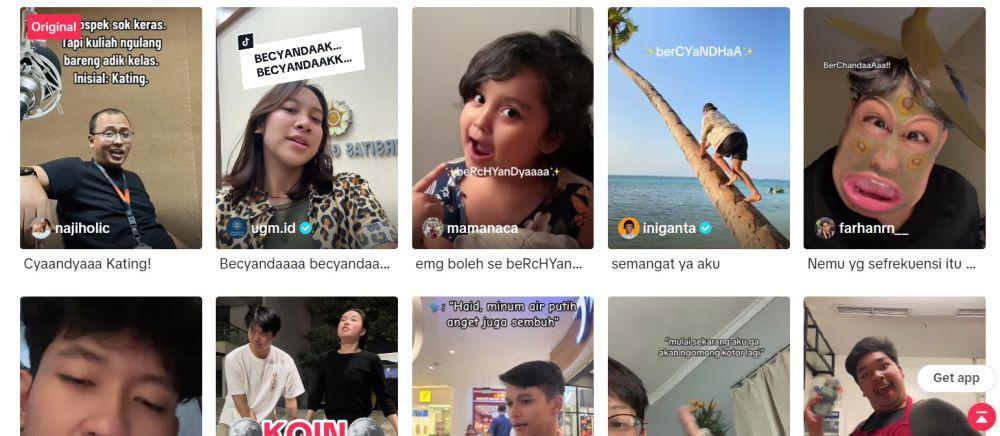Open the mamanaca profile link
The height and width of the screenshot is (436, 1000).
pyautogui.click(x=482, y=228)
